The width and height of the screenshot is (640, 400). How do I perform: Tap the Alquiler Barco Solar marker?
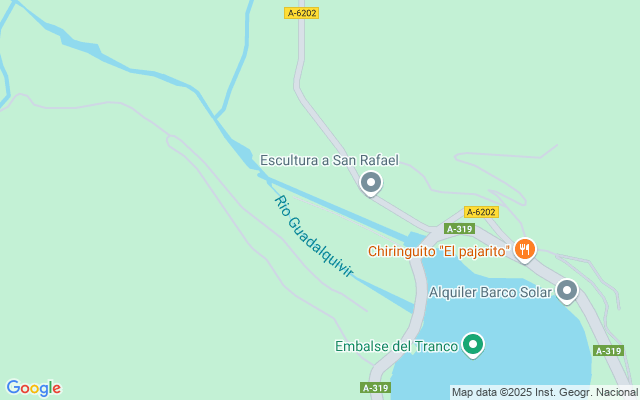(x=567, y=291)
